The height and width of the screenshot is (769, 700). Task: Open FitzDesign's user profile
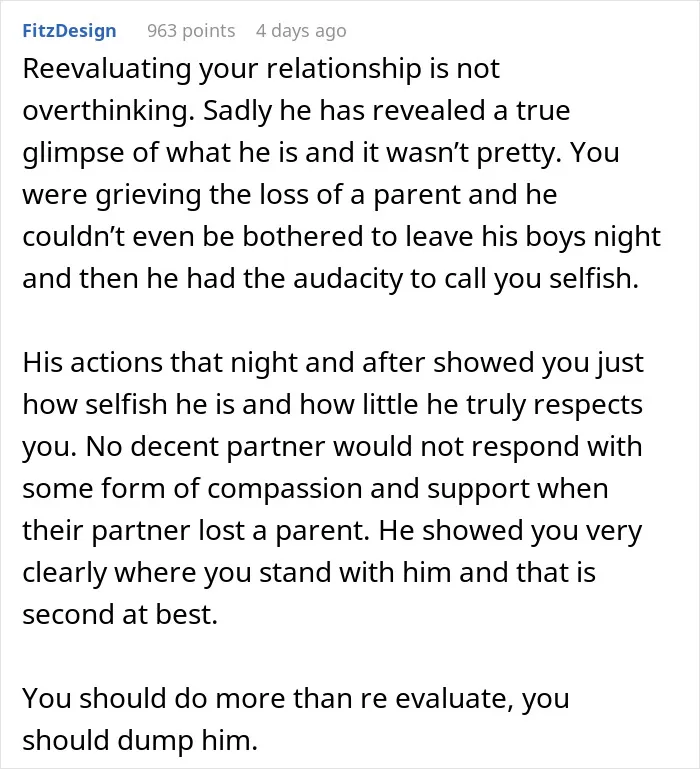click(69, 31)
